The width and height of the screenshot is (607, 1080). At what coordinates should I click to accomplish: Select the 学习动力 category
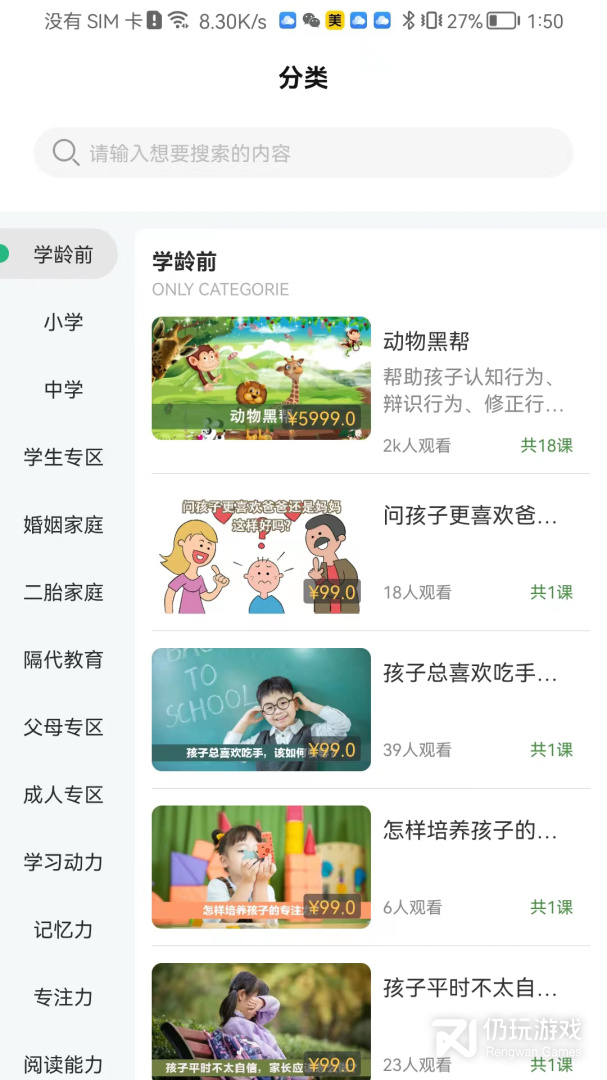point(63,862)
